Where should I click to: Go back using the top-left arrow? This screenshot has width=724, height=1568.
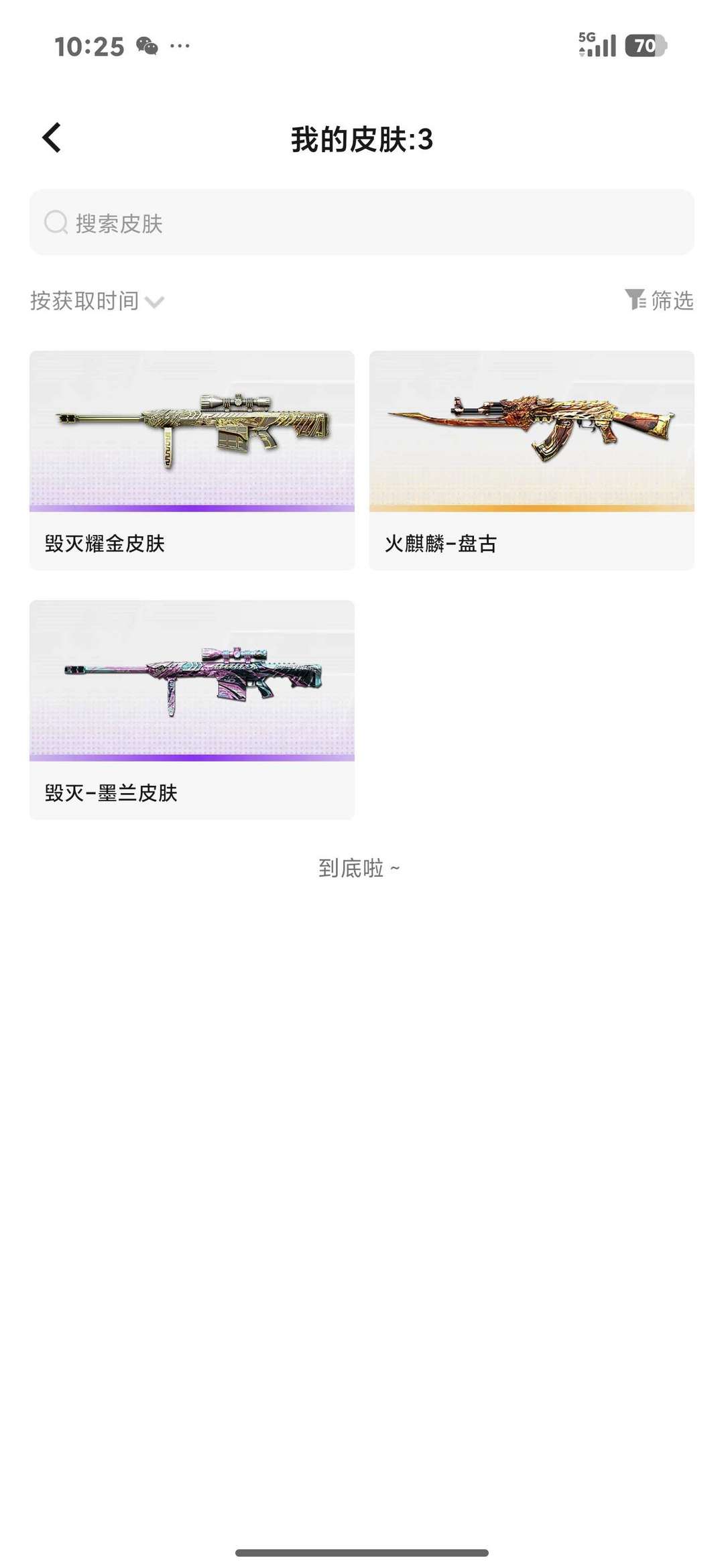point(52,138)
